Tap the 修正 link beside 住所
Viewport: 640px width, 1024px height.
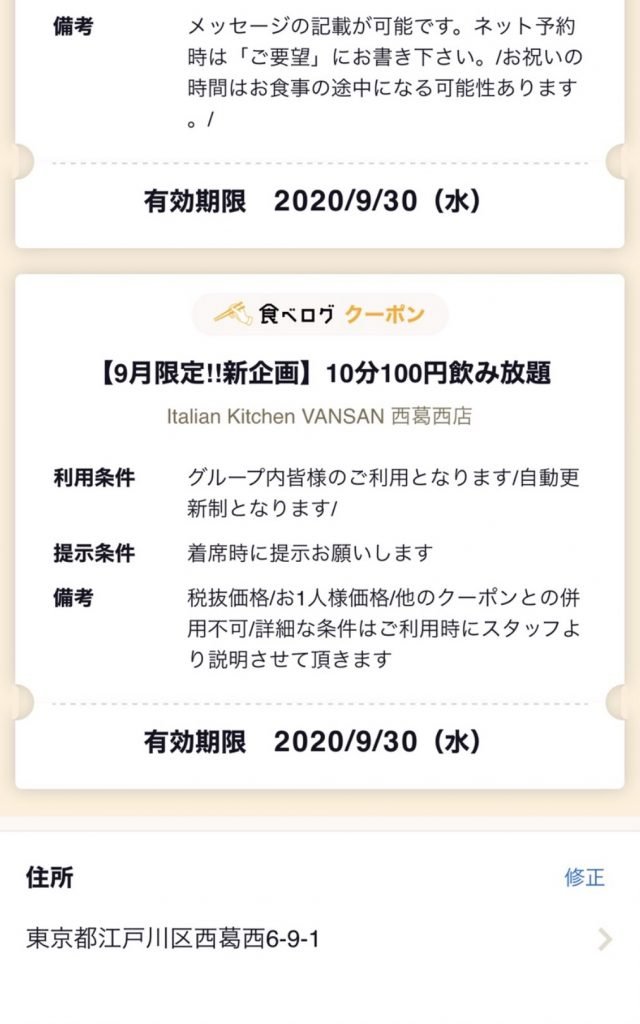(x=584, y=878)
